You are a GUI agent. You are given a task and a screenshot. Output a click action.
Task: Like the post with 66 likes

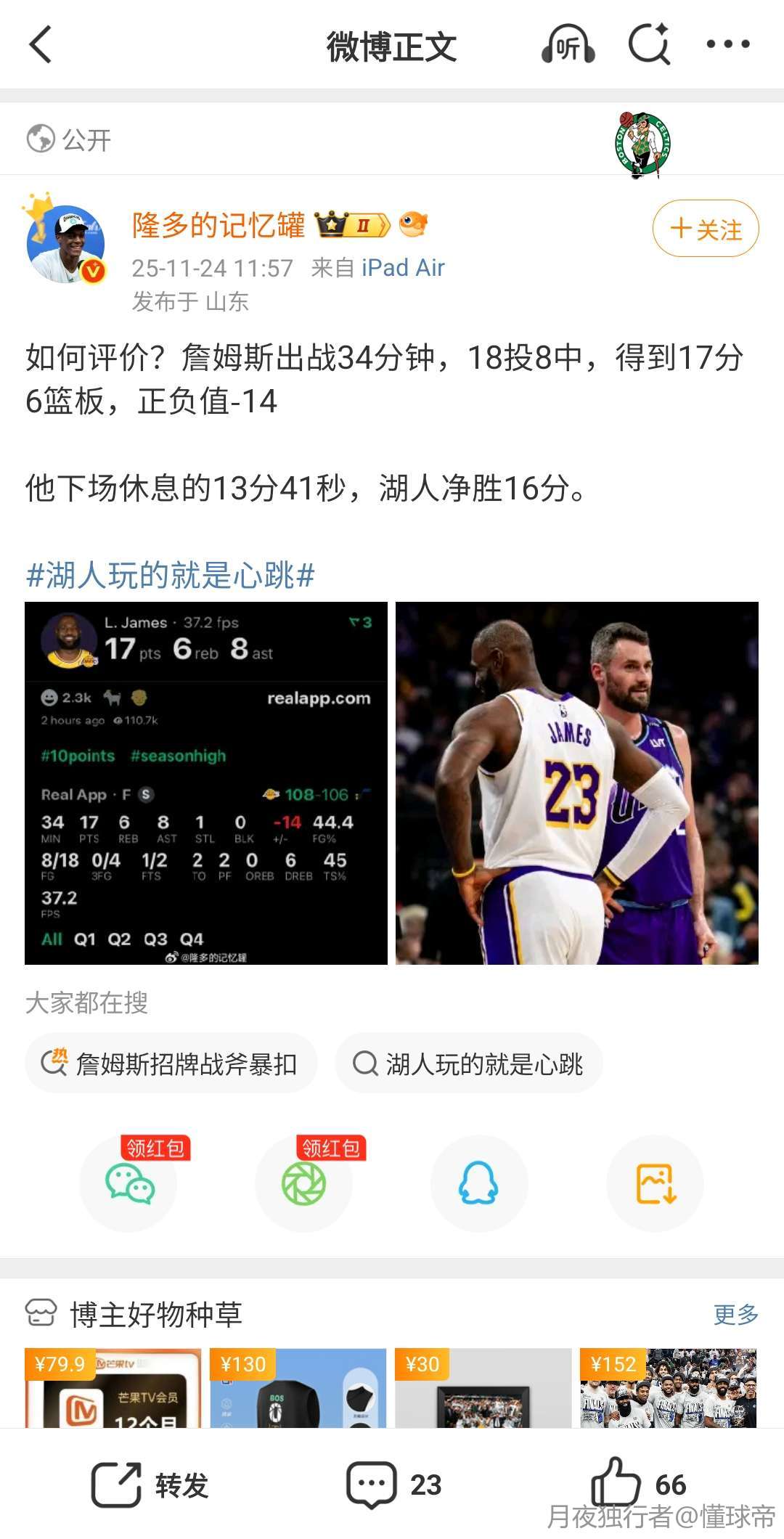639,1483
